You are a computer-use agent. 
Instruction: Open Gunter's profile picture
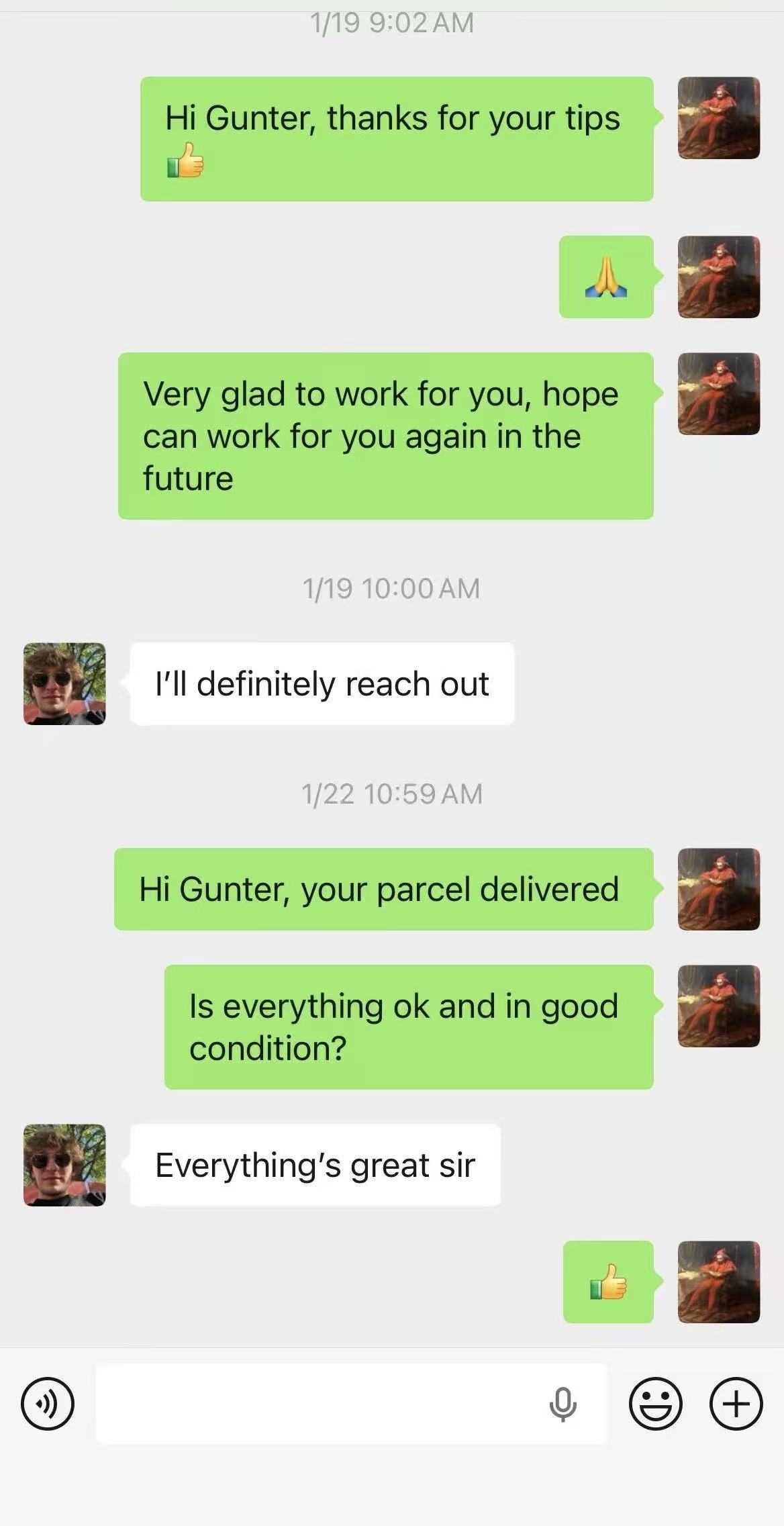64,683
